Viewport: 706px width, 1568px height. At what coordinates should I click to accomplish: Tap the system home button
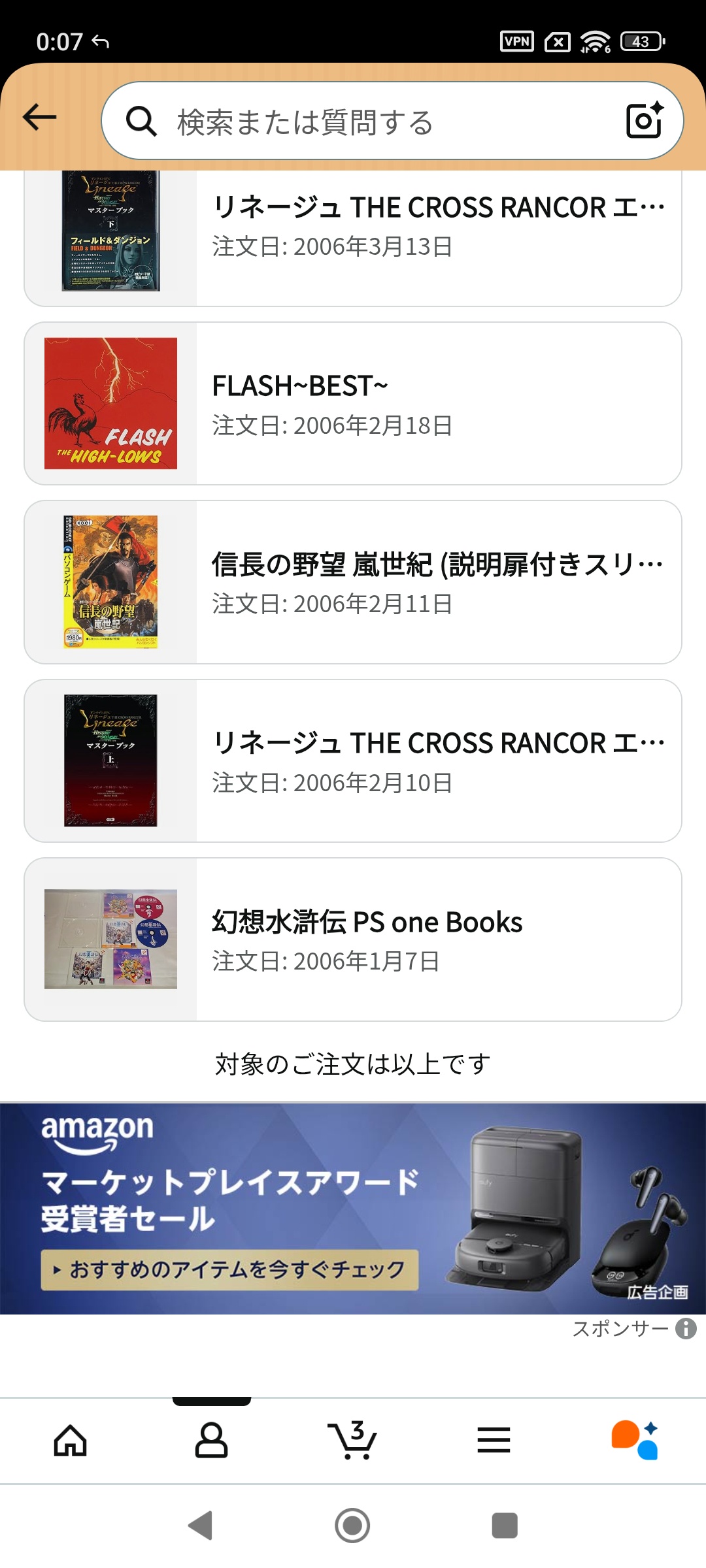[x=352, y=1526]
